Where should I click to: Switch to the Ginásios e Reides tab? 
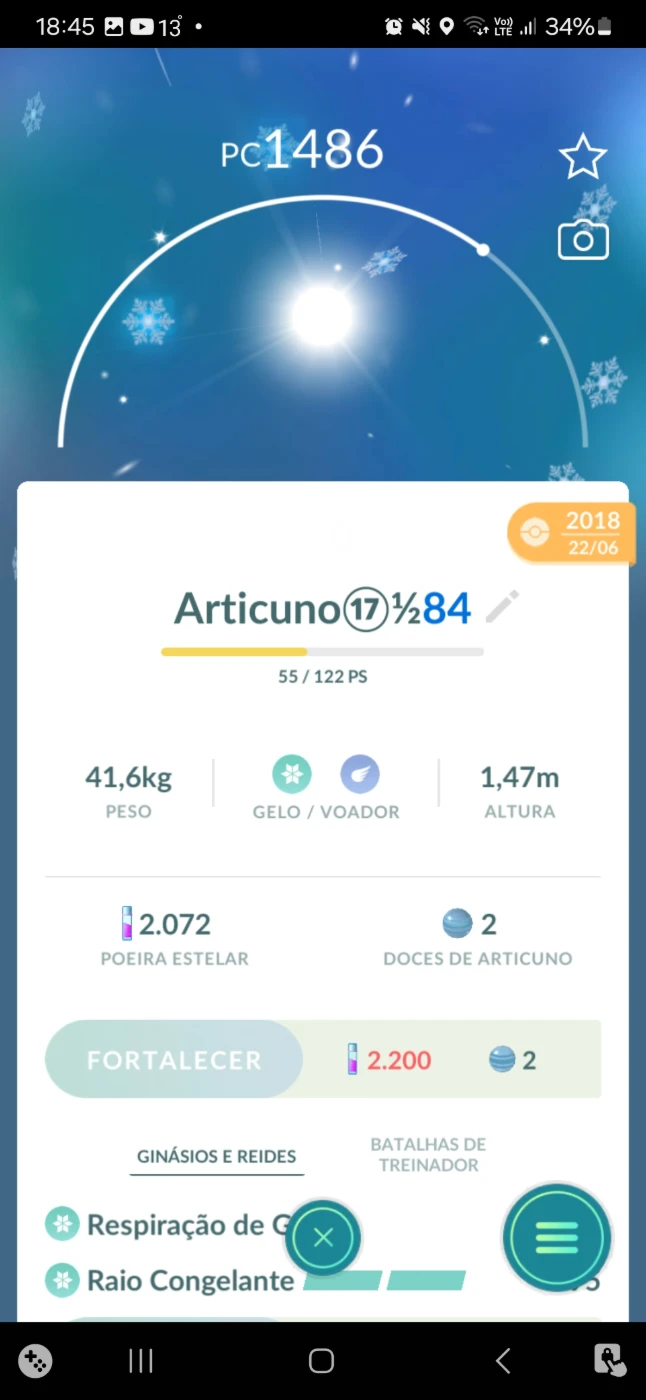tap(217, 1156)
